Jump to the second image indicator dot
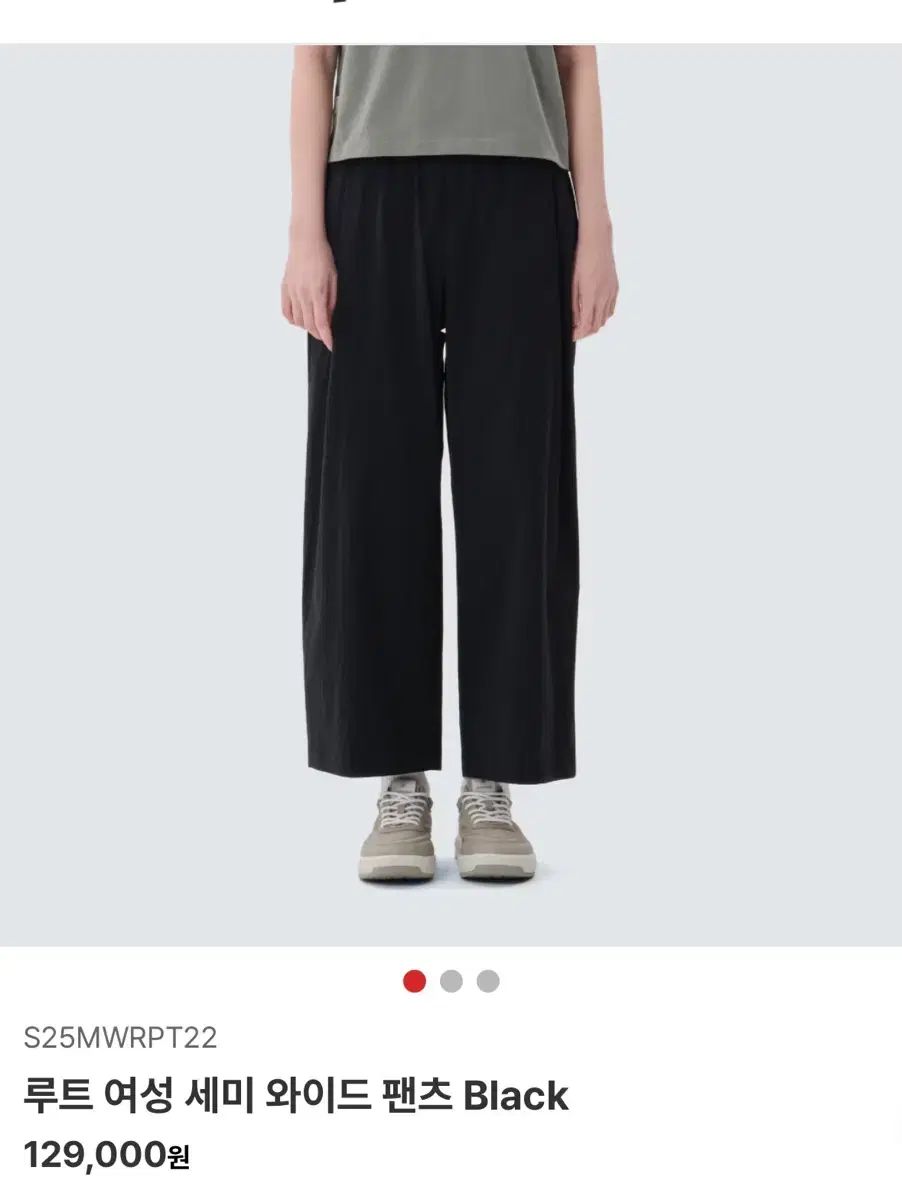 point(451,981)
